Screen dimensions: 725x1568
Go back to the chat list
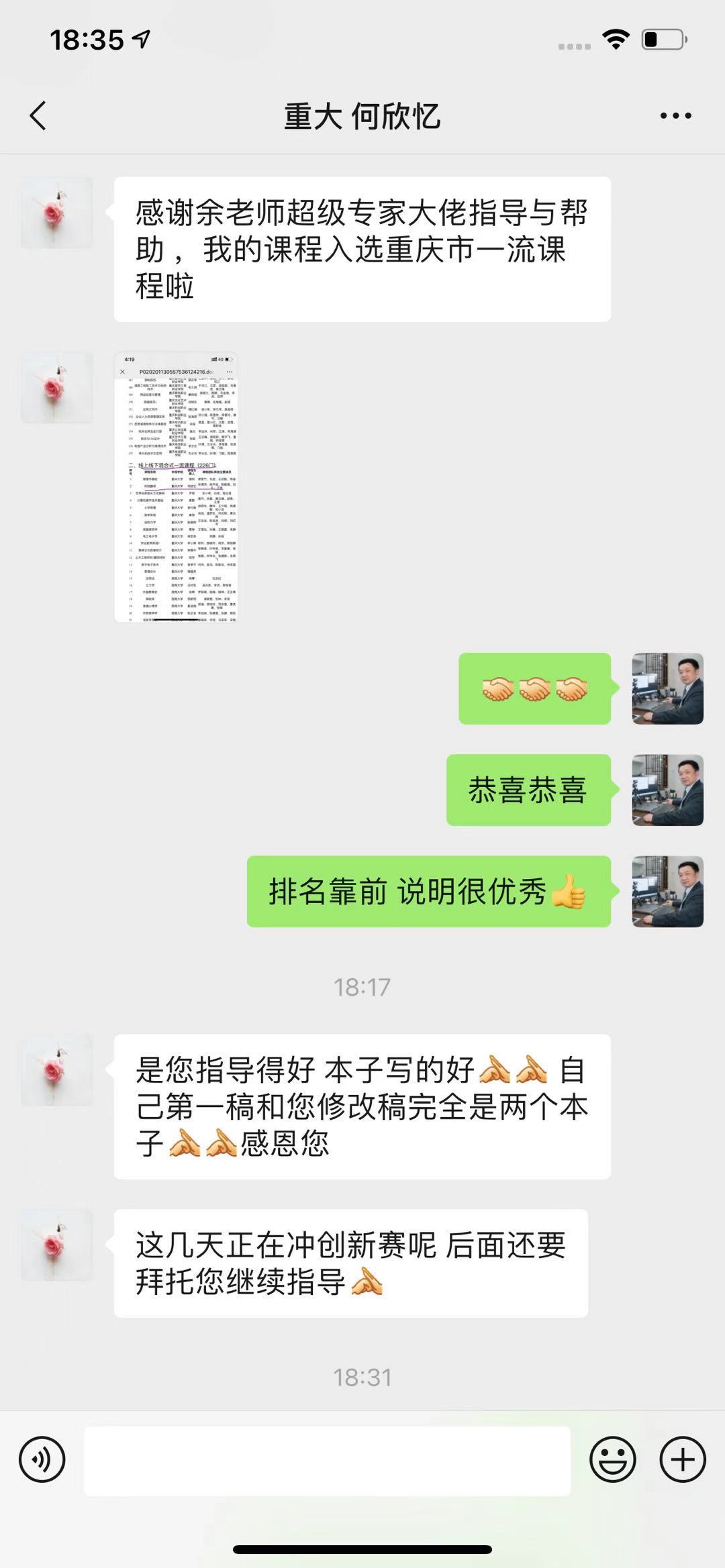pyautogui.click(x=38, y=115)
